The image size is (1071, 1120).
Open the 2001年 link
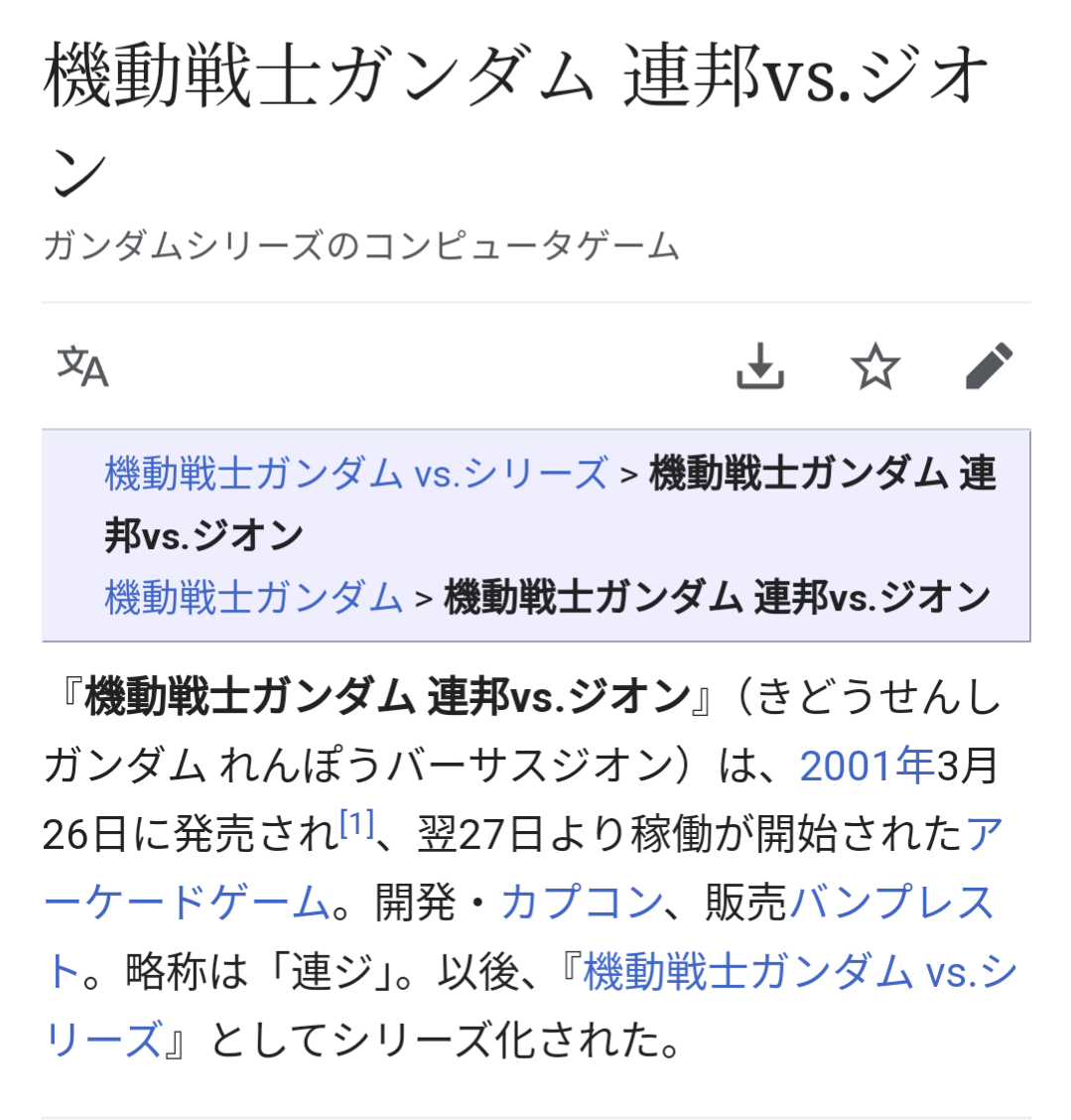866,766
